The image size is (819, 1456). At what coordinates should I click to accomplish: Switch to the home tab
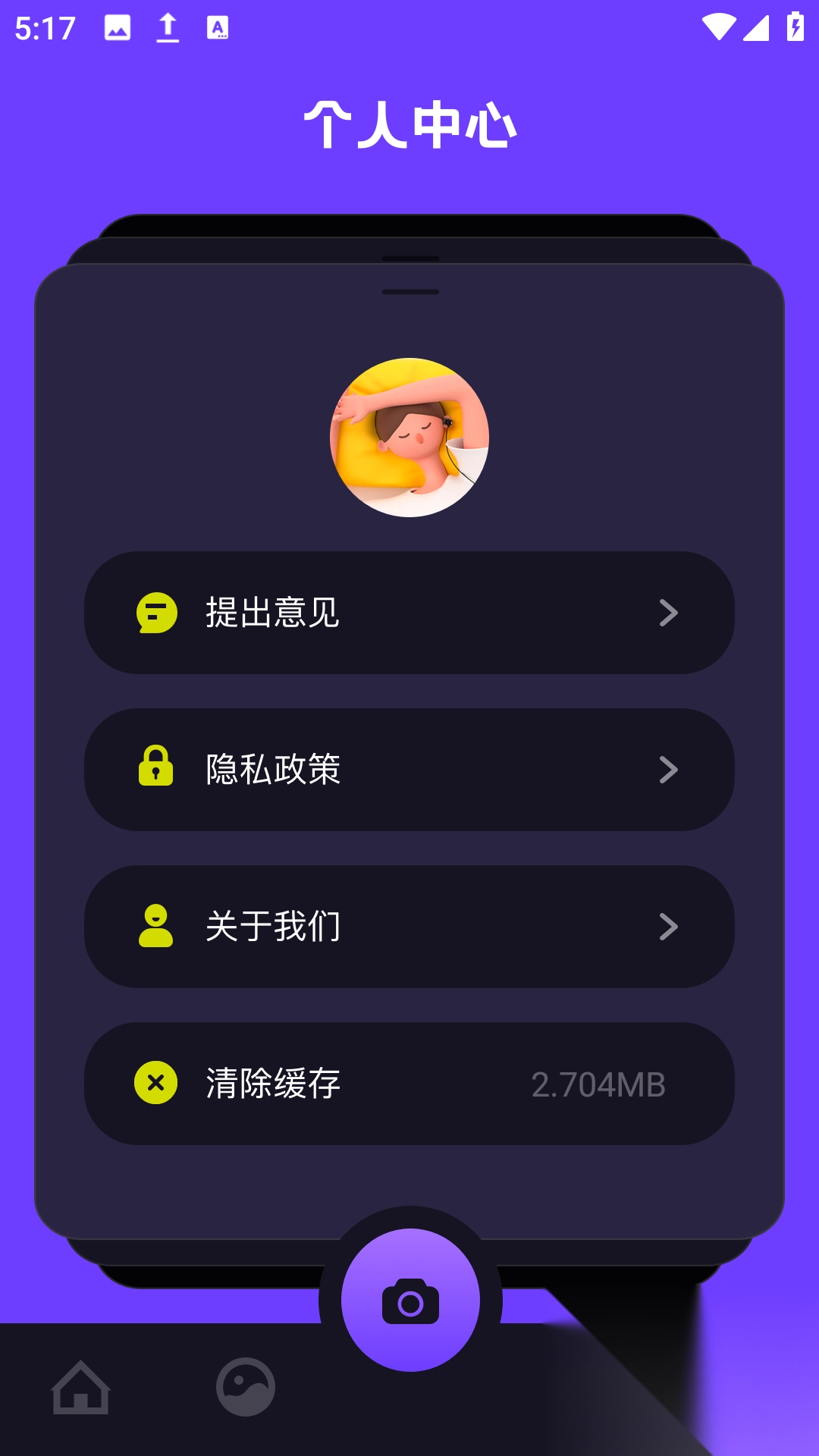[x=80, y=1388]
